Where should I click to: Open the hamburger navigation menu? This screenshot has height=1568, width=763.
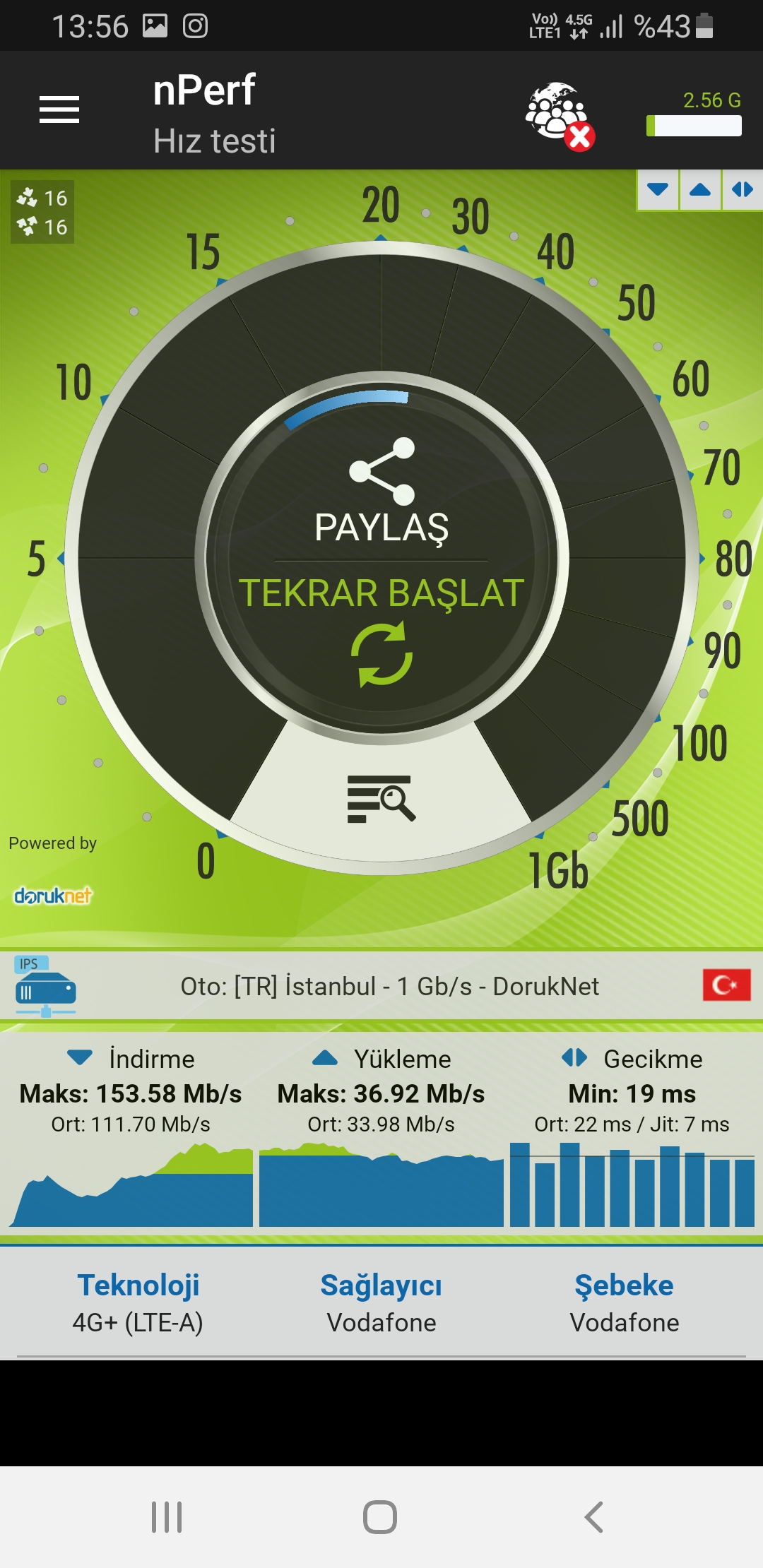(59, 110)
